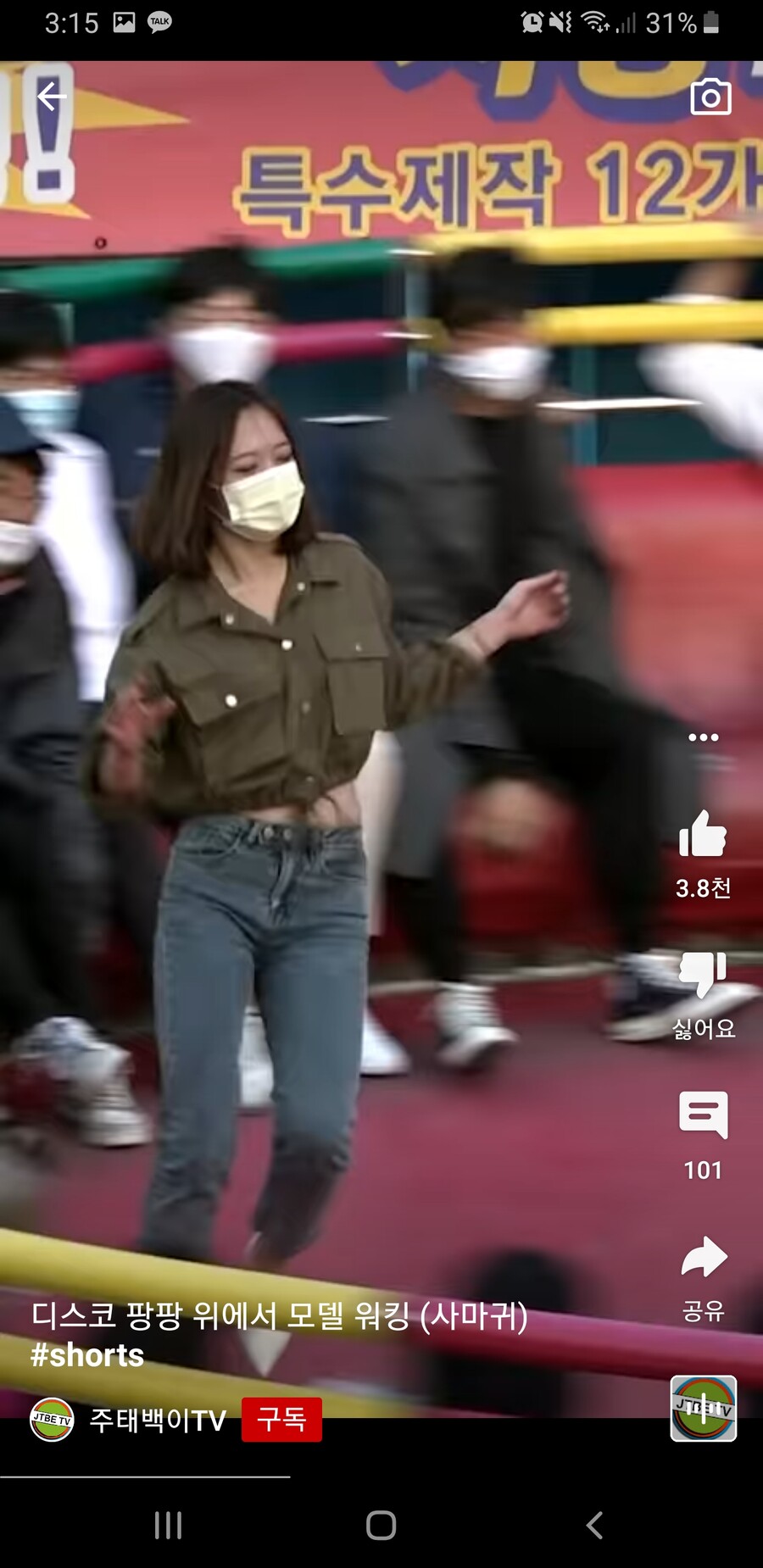Open recent apps from navigation bar
The image size is (763, 1568).
click(x=168, y=1525)
